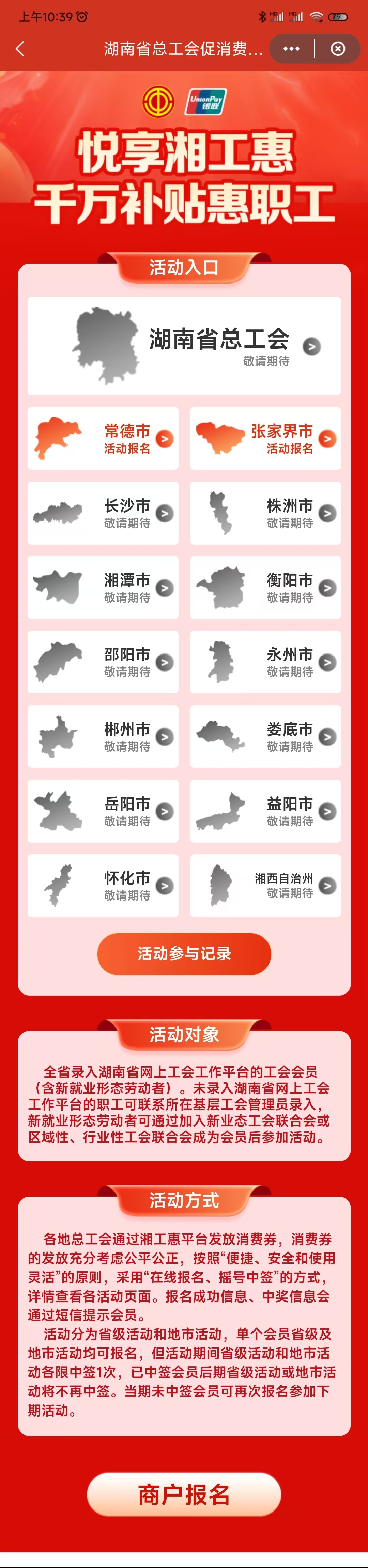368x1568 pixels.
Task: Open the 岳阳市 card
Action: pyautogui.click(x=103, y=811)
